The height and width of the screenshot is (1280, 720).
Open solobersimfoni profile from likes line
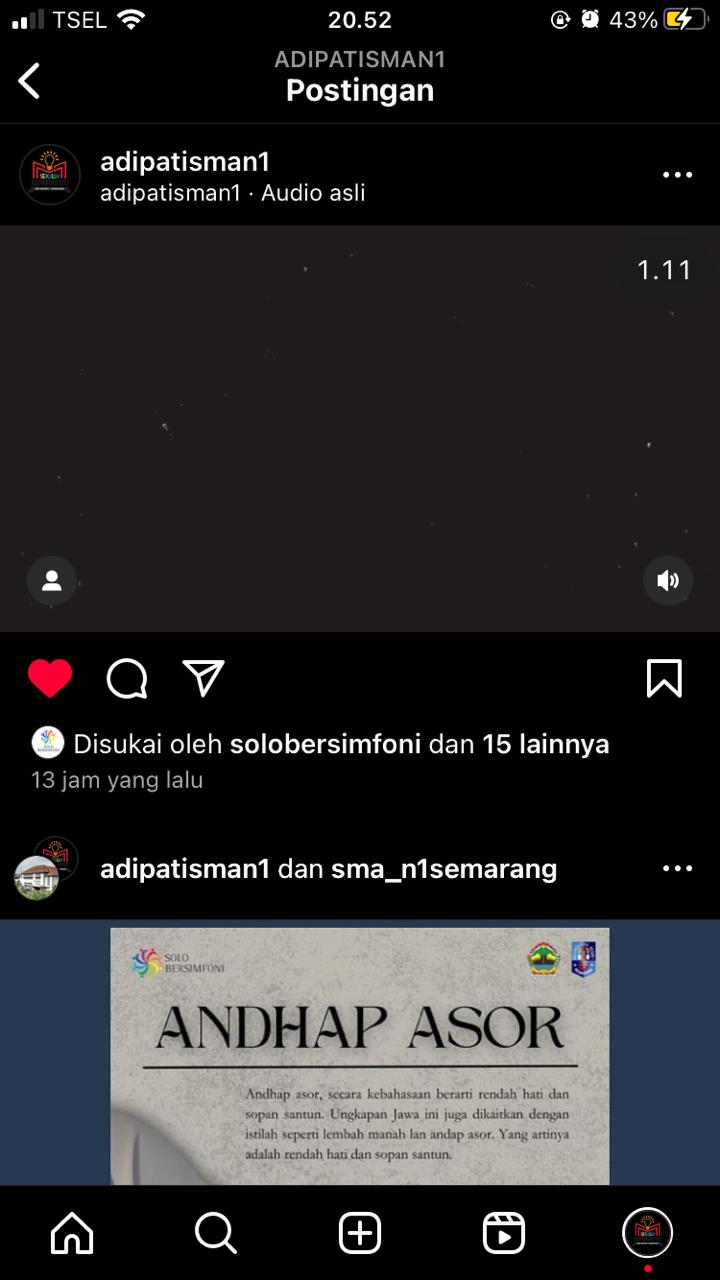(x=325, y=744)
